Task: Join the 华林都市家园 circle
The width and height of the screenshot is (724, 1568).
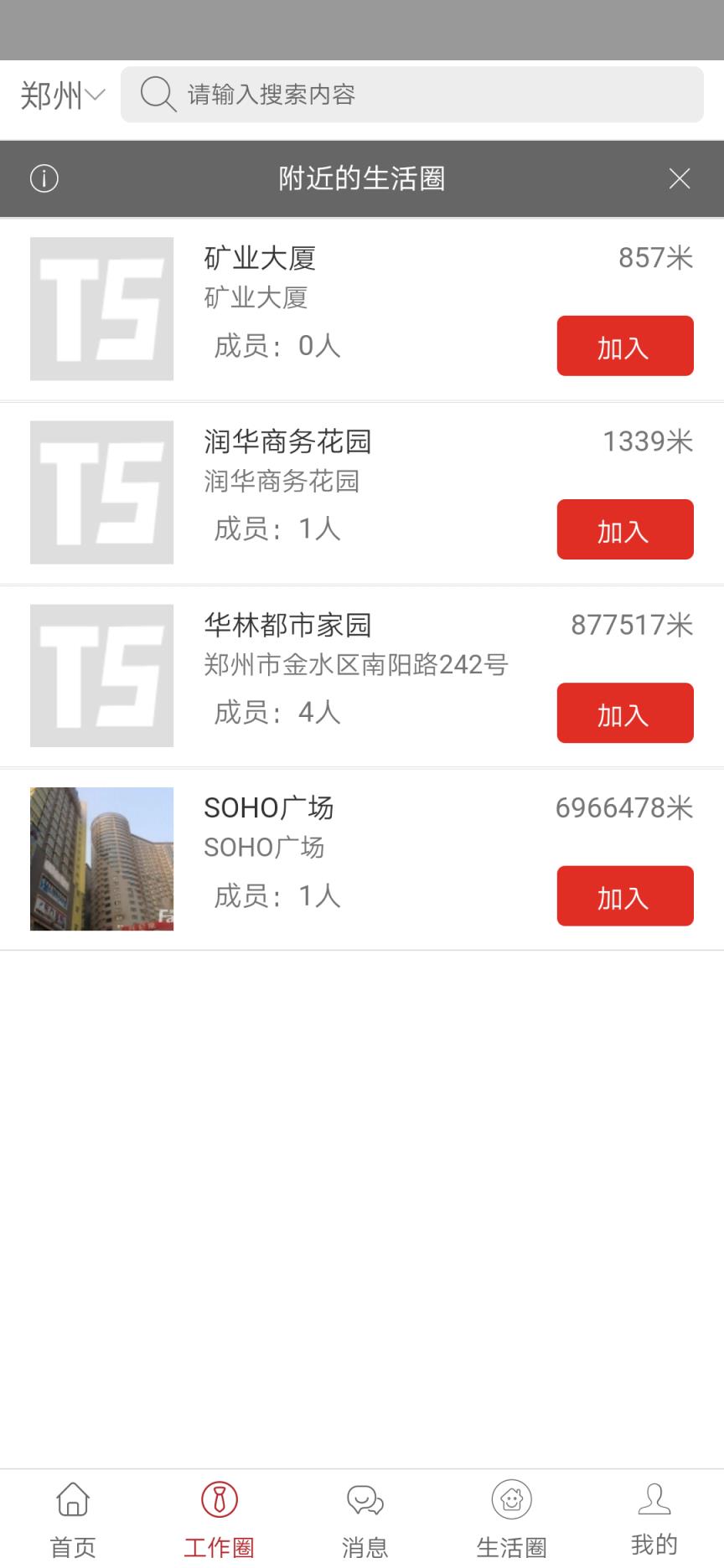Action: click(x=624, y=713)
